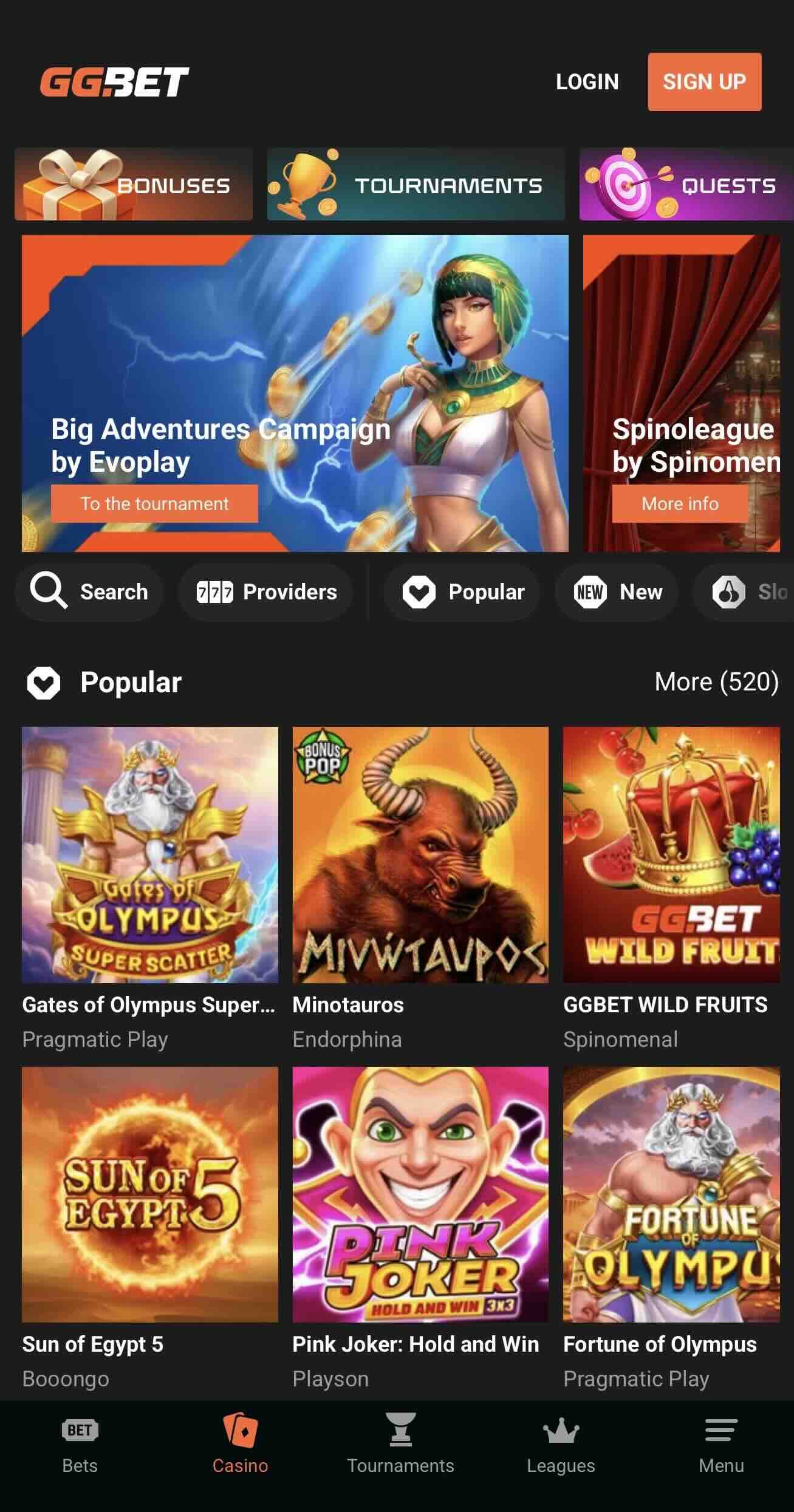Open the Providers filter chip
The image size is (794, 1512).
tap(266, 591)
